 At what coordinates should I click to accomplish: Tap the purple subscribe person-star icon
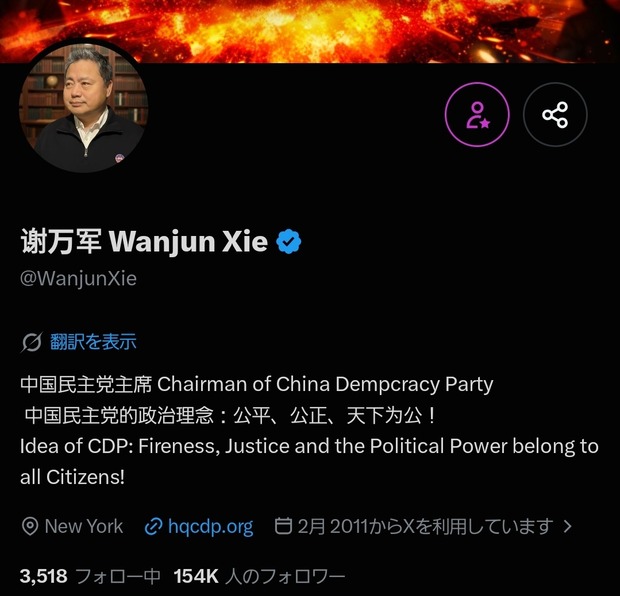477,115
